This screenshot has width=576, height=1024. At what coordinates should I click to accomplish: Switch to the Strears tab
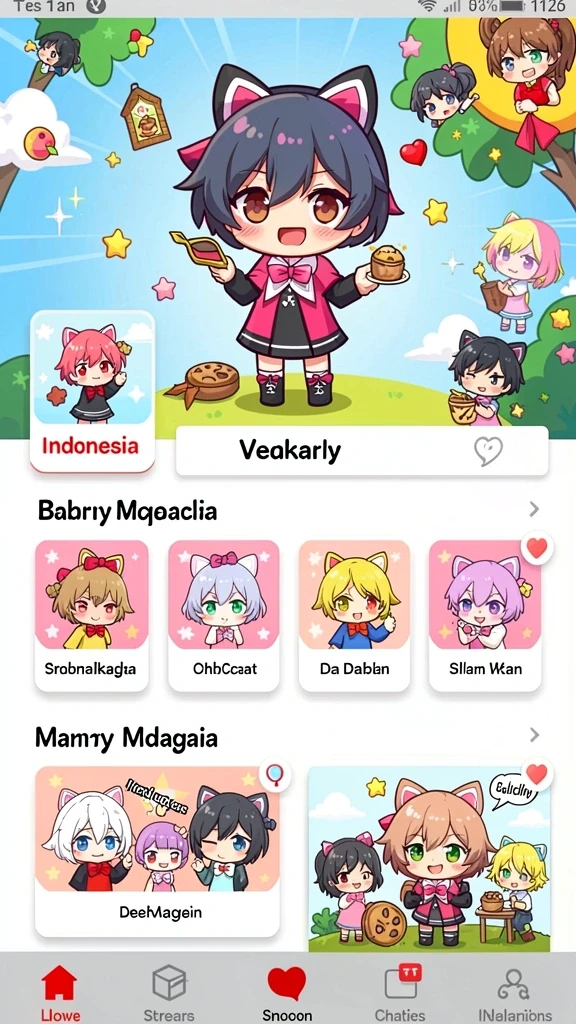(169, 991)
